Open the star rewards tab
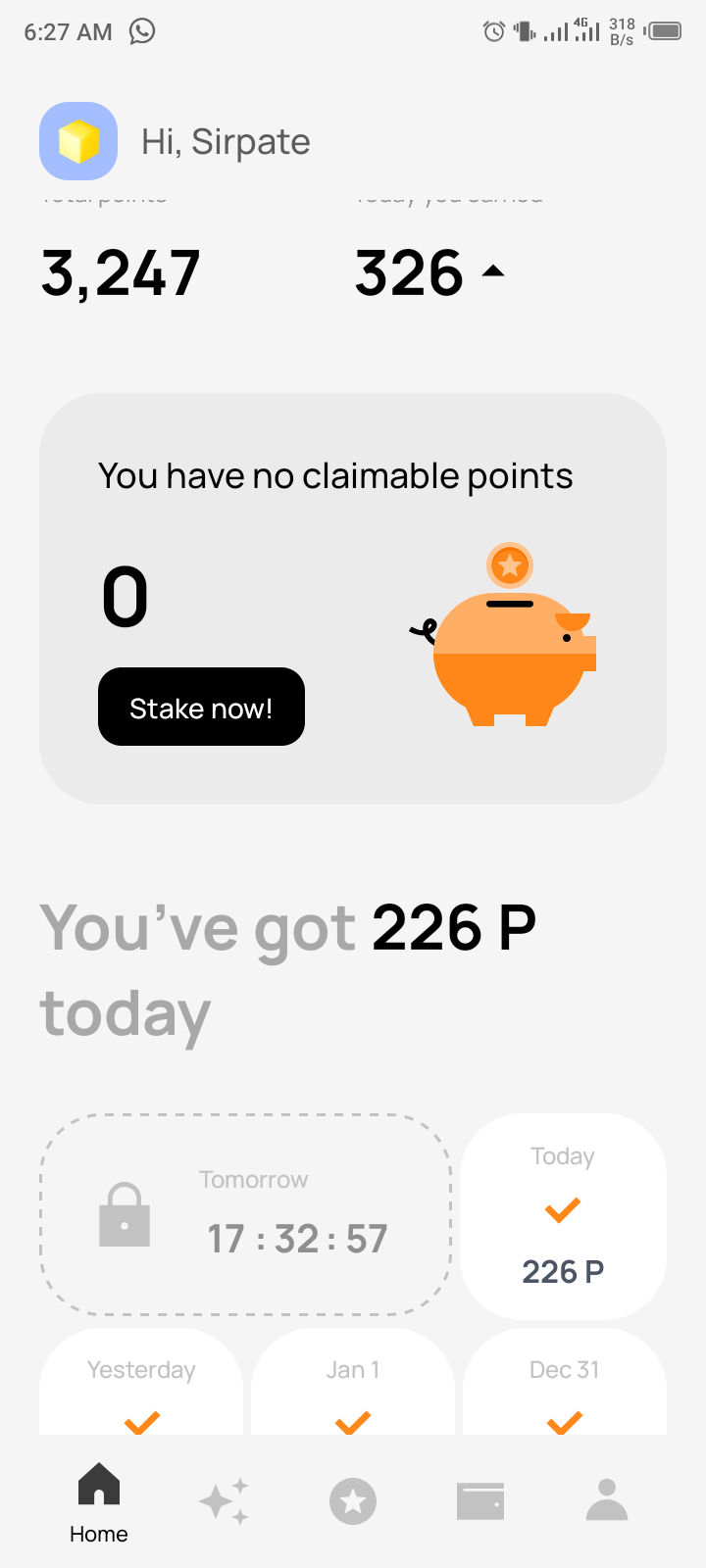Viewport: 706px width, 1568px height. click(353, 1501)
